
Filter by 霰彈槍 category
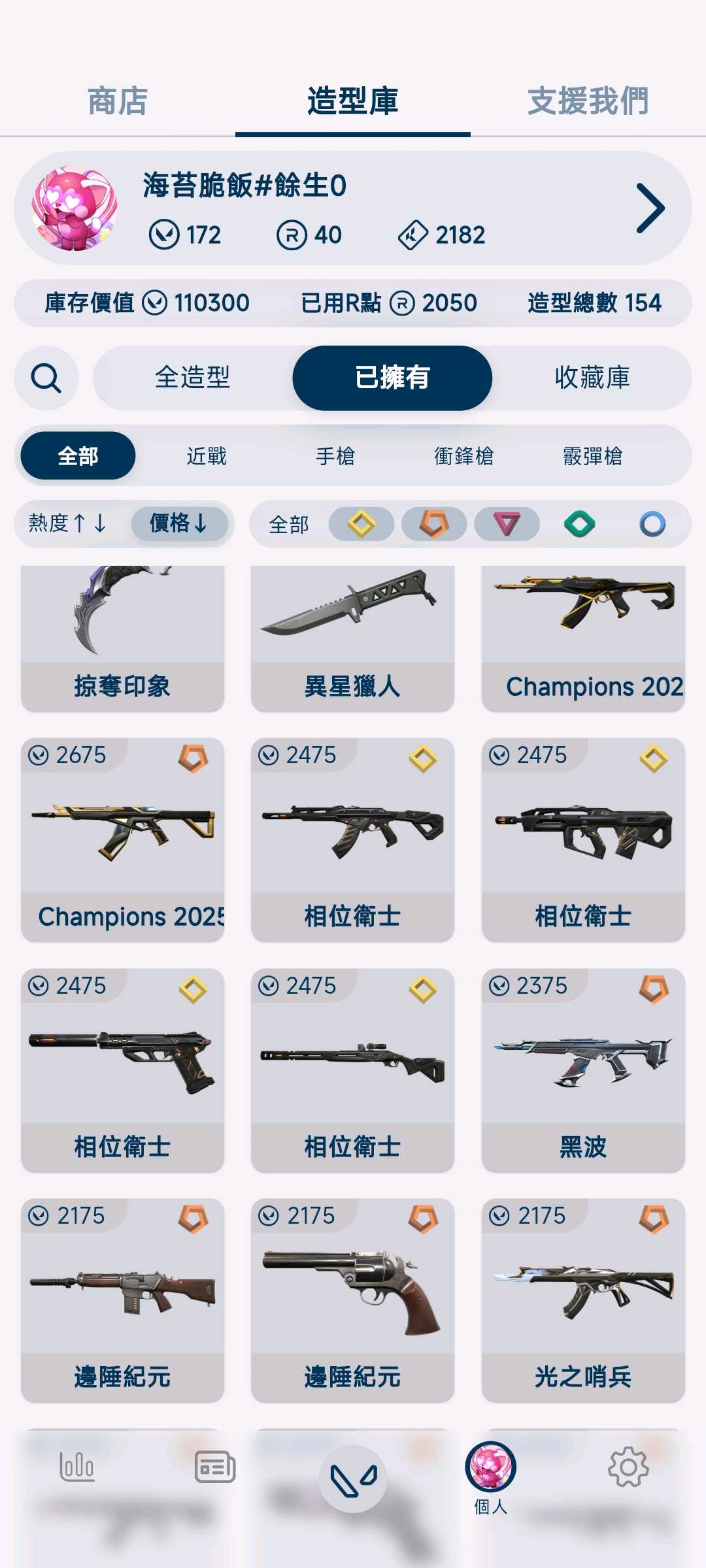point(592,456)
